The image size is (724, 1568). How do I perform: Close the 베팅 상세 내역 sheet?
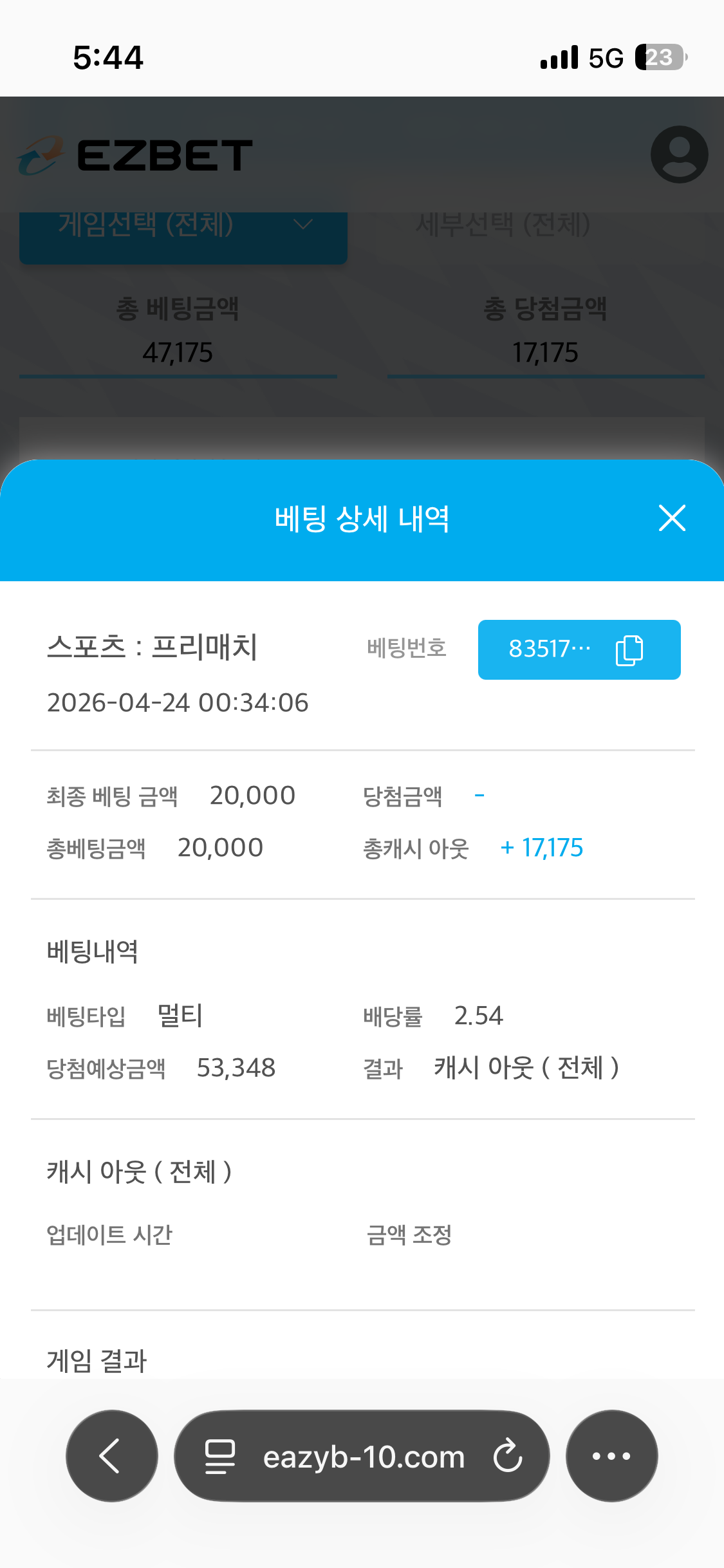click(x=672, y=518)
